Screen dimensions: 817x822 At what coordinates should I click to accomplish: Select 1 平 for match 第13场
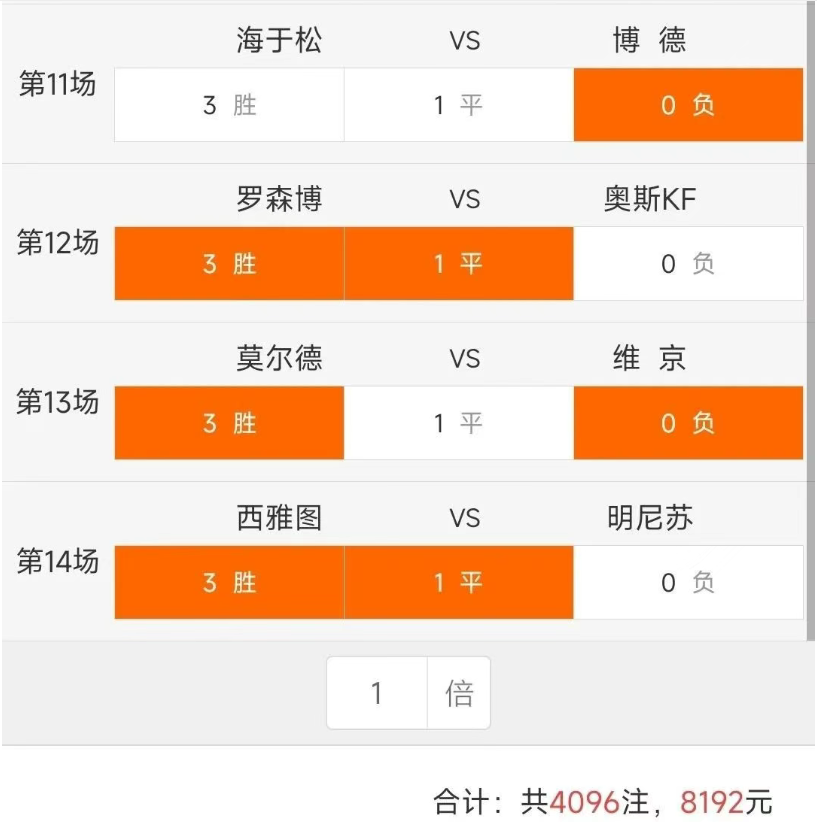tap(458, 423)
